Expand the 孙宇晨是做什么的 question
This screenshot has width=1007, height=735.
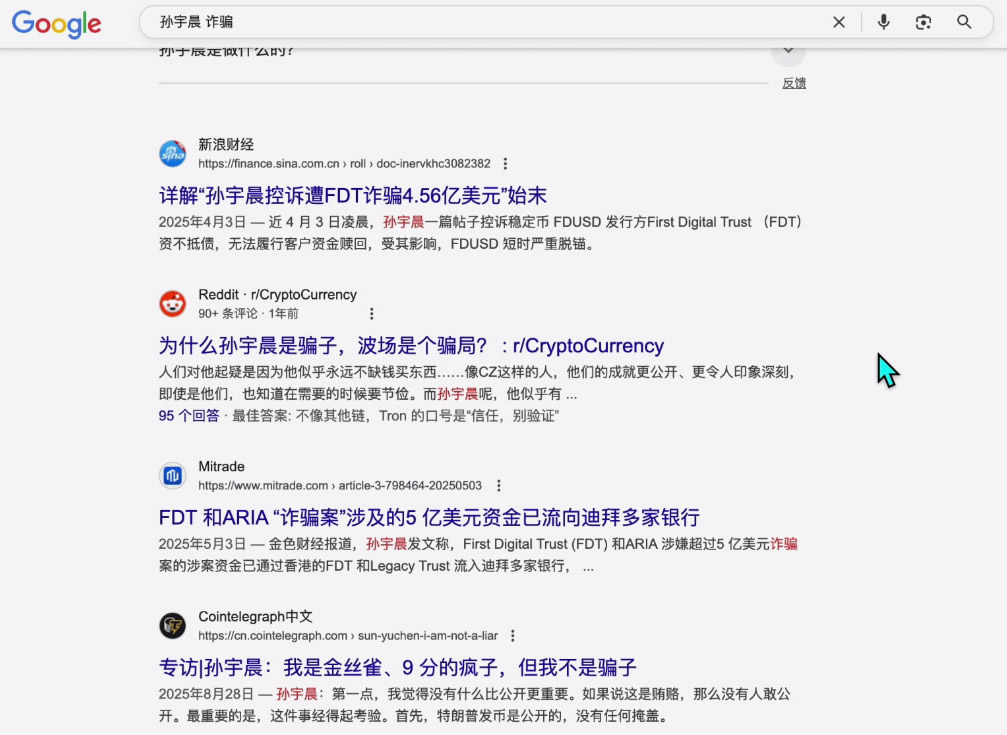788,51
